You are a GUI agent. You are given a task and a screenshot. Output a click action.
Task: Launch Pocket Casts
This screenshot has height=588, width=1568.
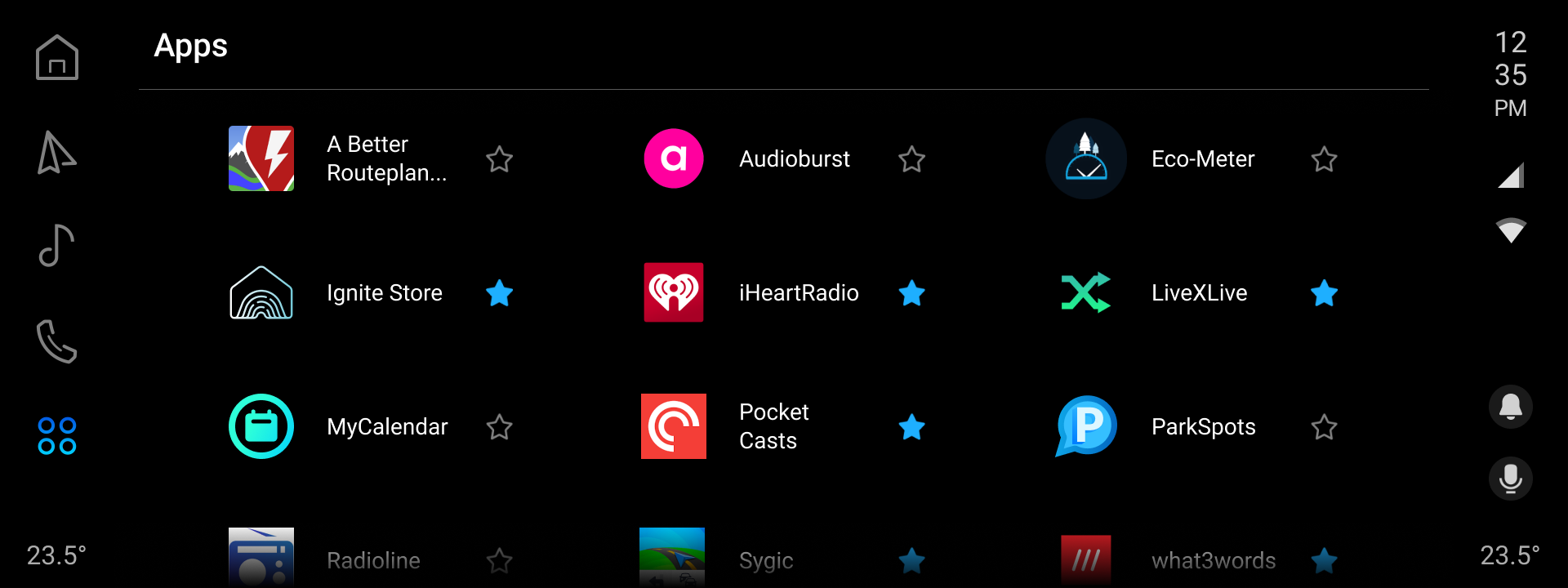pos(674,426)
